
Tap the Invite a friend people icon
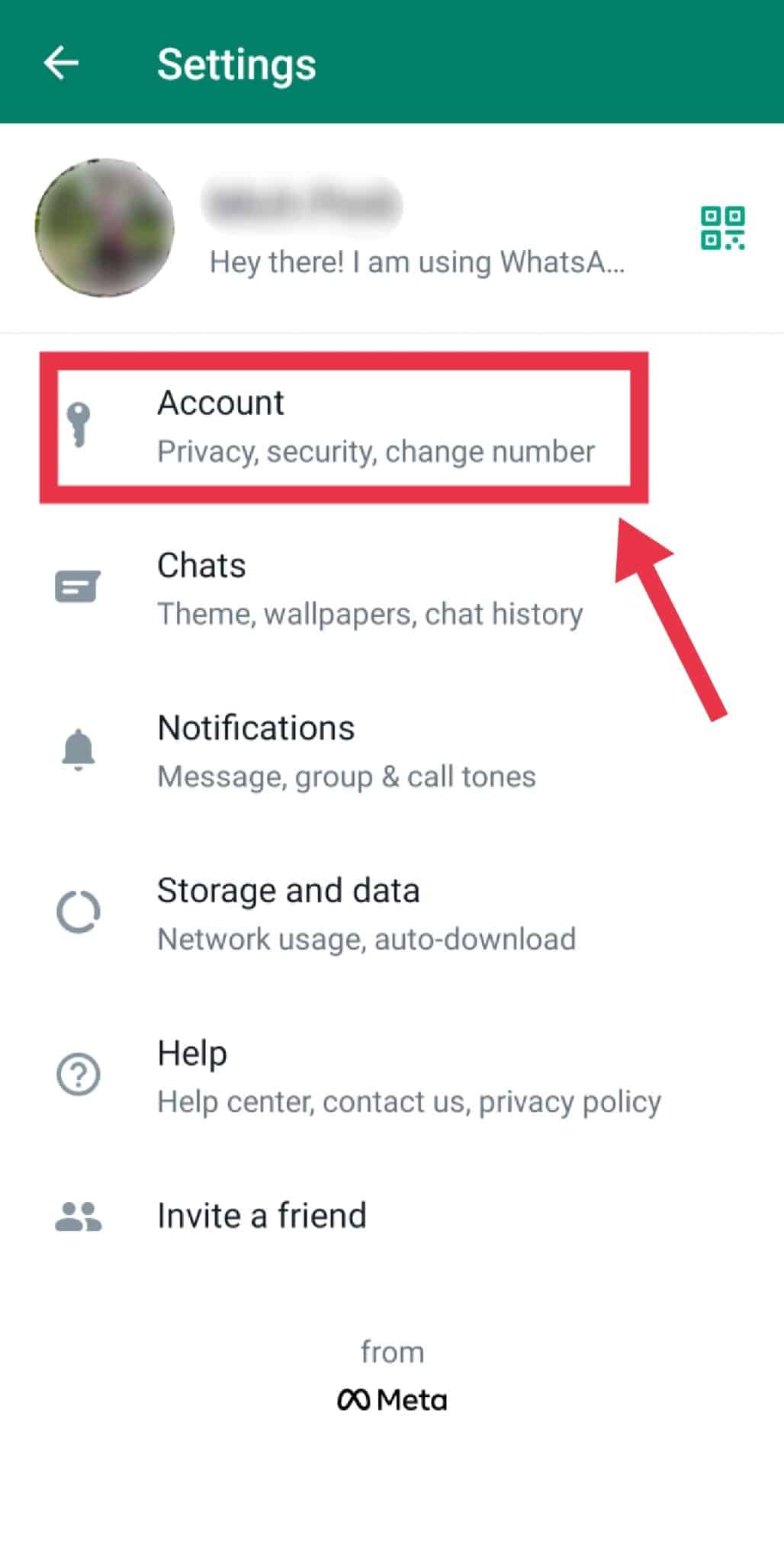[79, 1214]
